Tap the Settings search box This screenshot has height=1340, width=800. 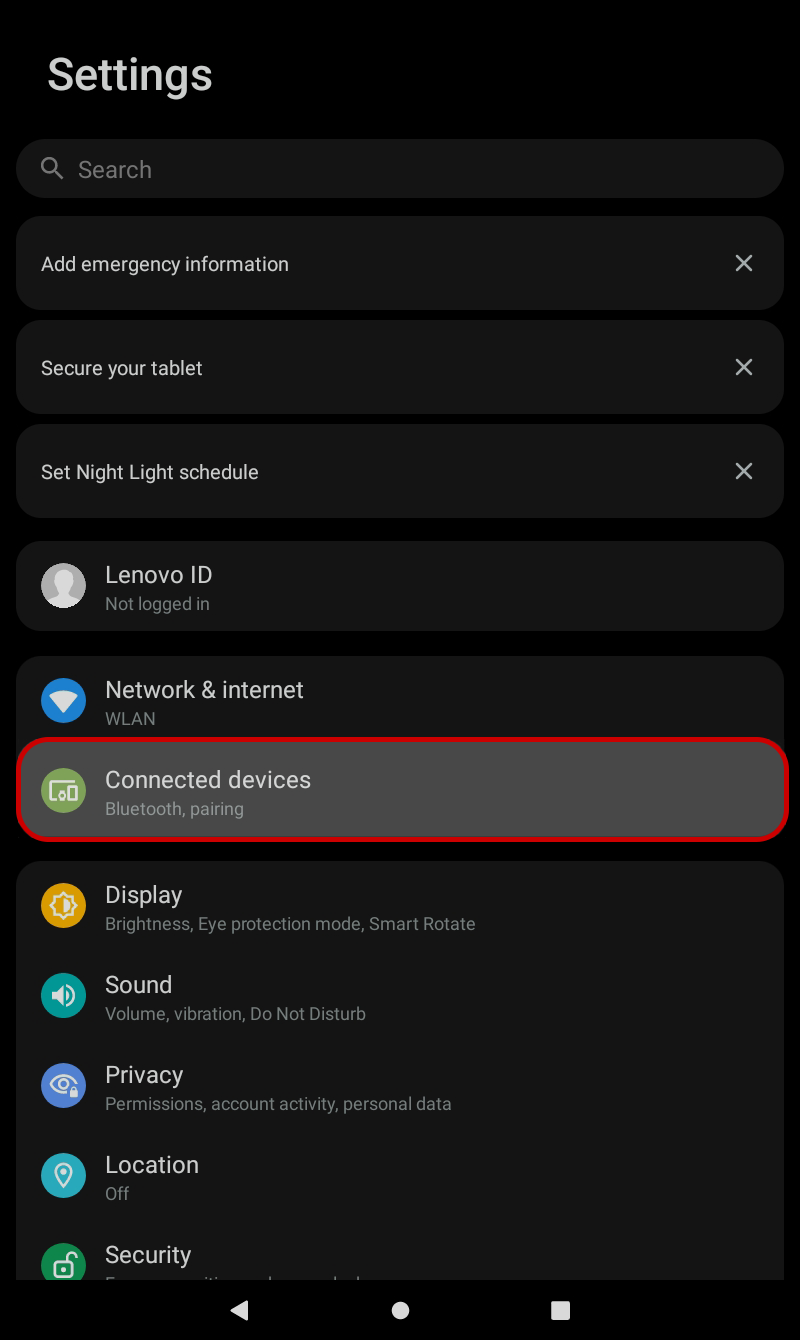(400, 169)
